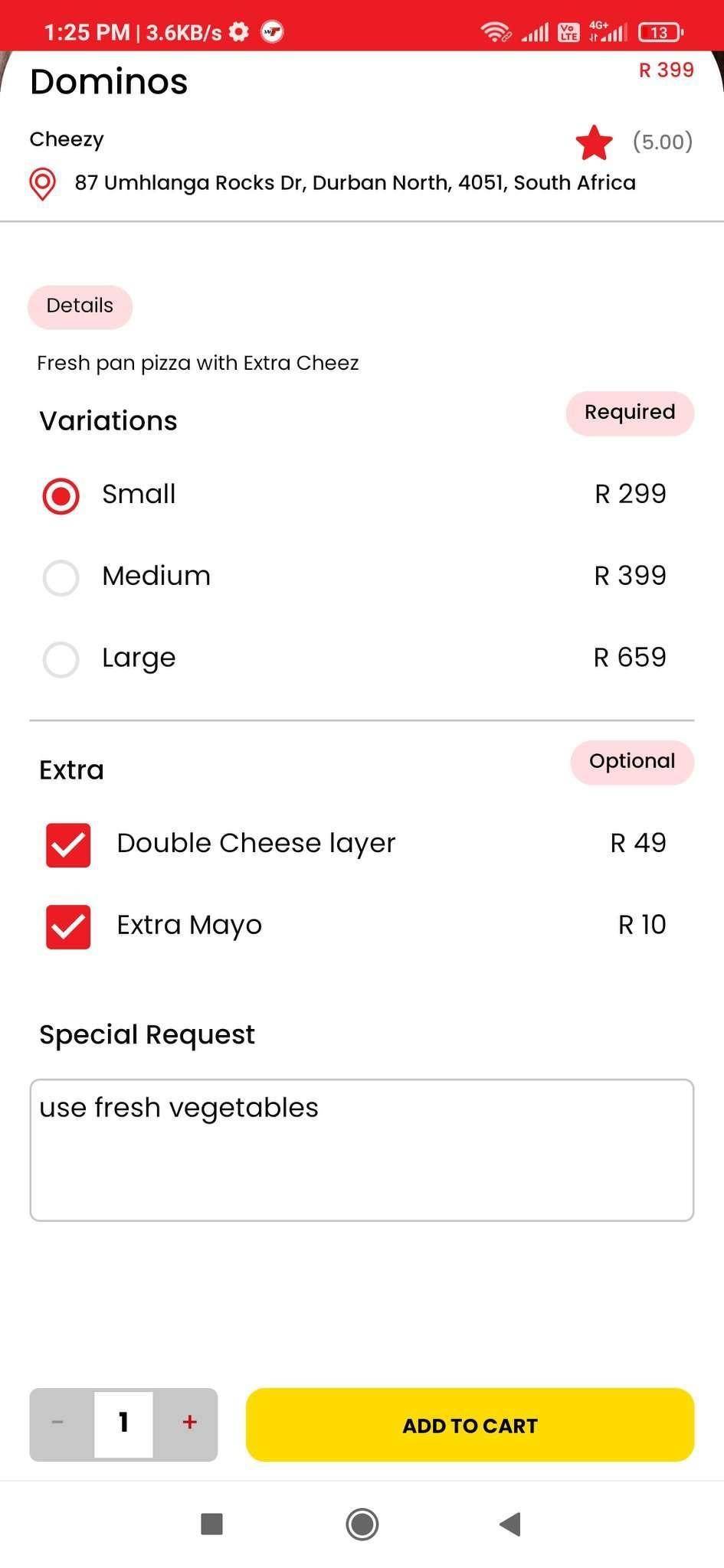Image resolution: width=724 pixels, height=1568 pixels.
Task: Click the battery indicator
Action: [x=659, y=31]
